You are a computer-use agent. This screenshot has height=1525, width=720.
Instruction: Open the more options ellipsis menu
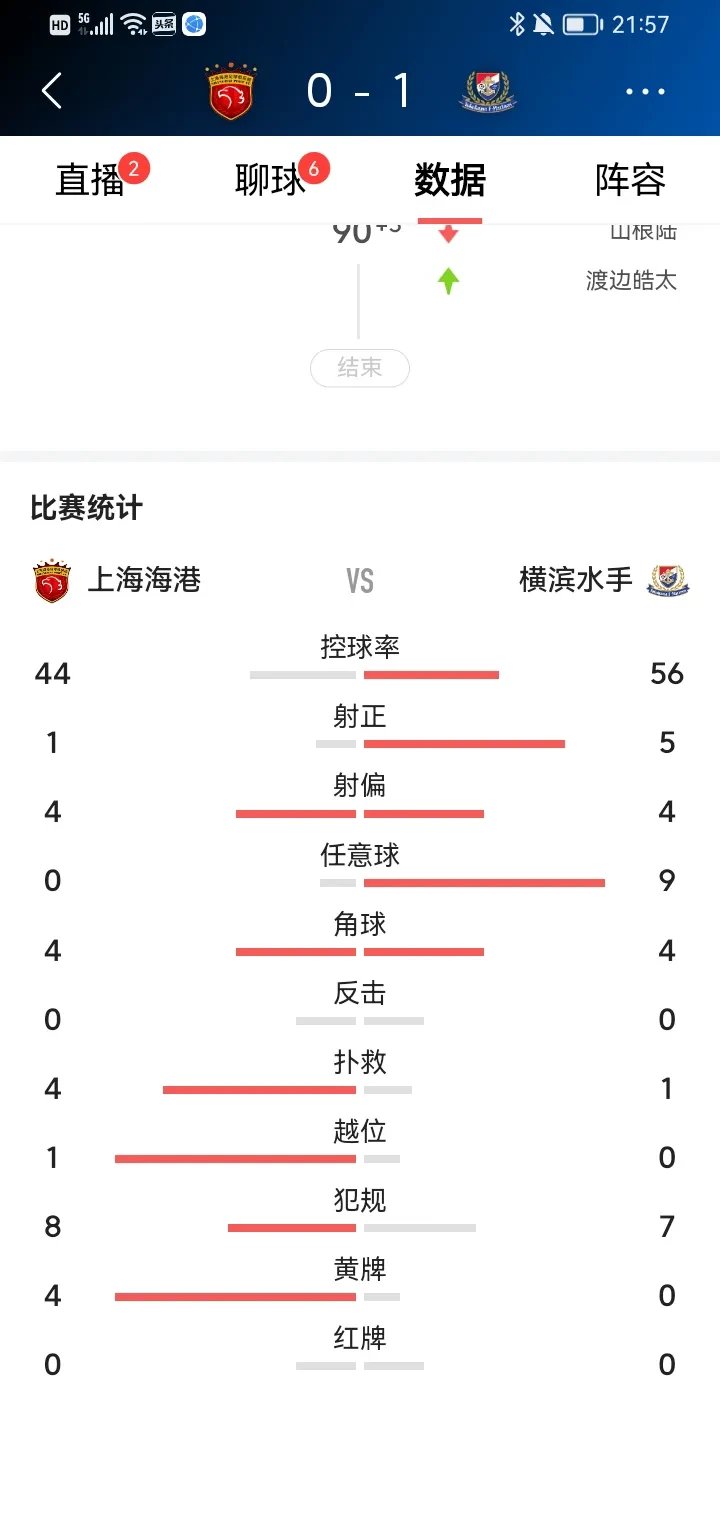point(645,90)
